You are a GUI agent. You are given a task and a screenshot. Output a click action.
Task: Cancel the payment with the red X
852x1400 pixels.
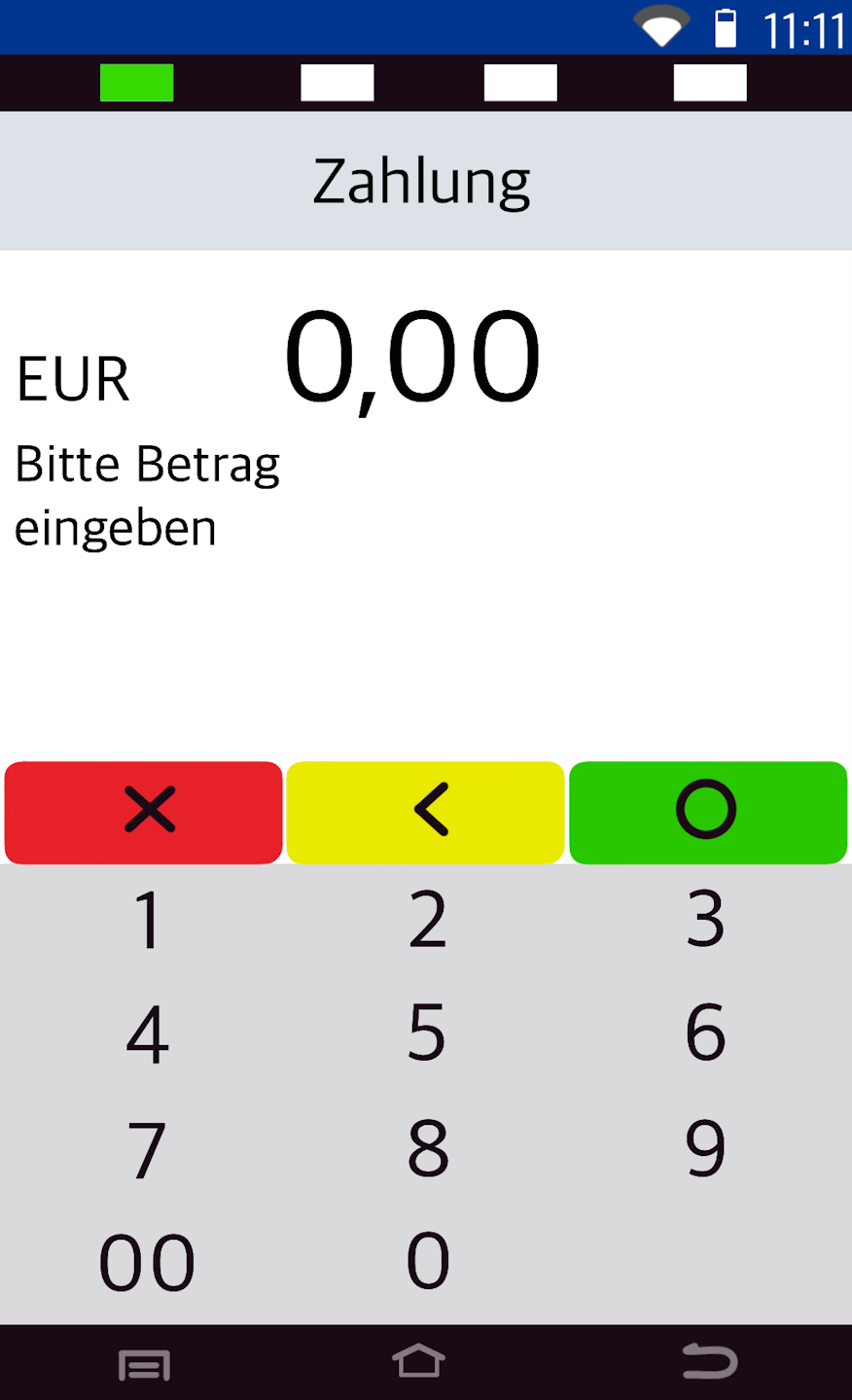pyautogui.click(x=144, y=812)
